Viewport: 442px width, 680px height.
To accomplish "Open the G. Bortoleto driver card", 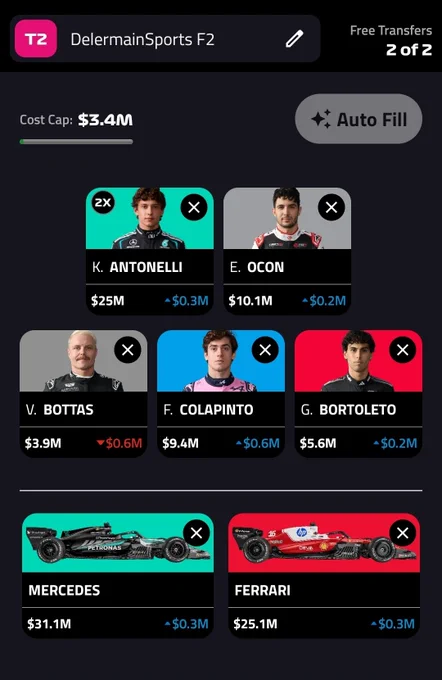I will pyautogui.click(x=358, y=394).
